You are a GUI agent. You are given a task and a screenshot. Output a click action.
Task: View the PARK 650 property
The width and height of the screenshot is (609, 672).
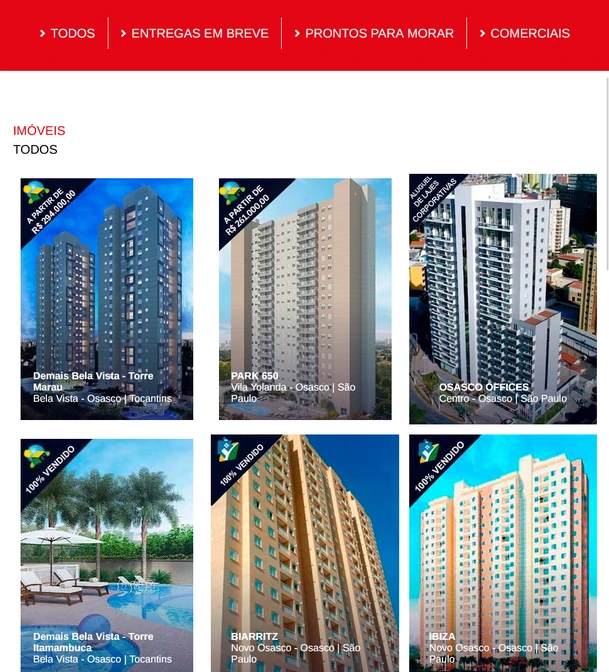pyautogui.click(x=305, y=299)
